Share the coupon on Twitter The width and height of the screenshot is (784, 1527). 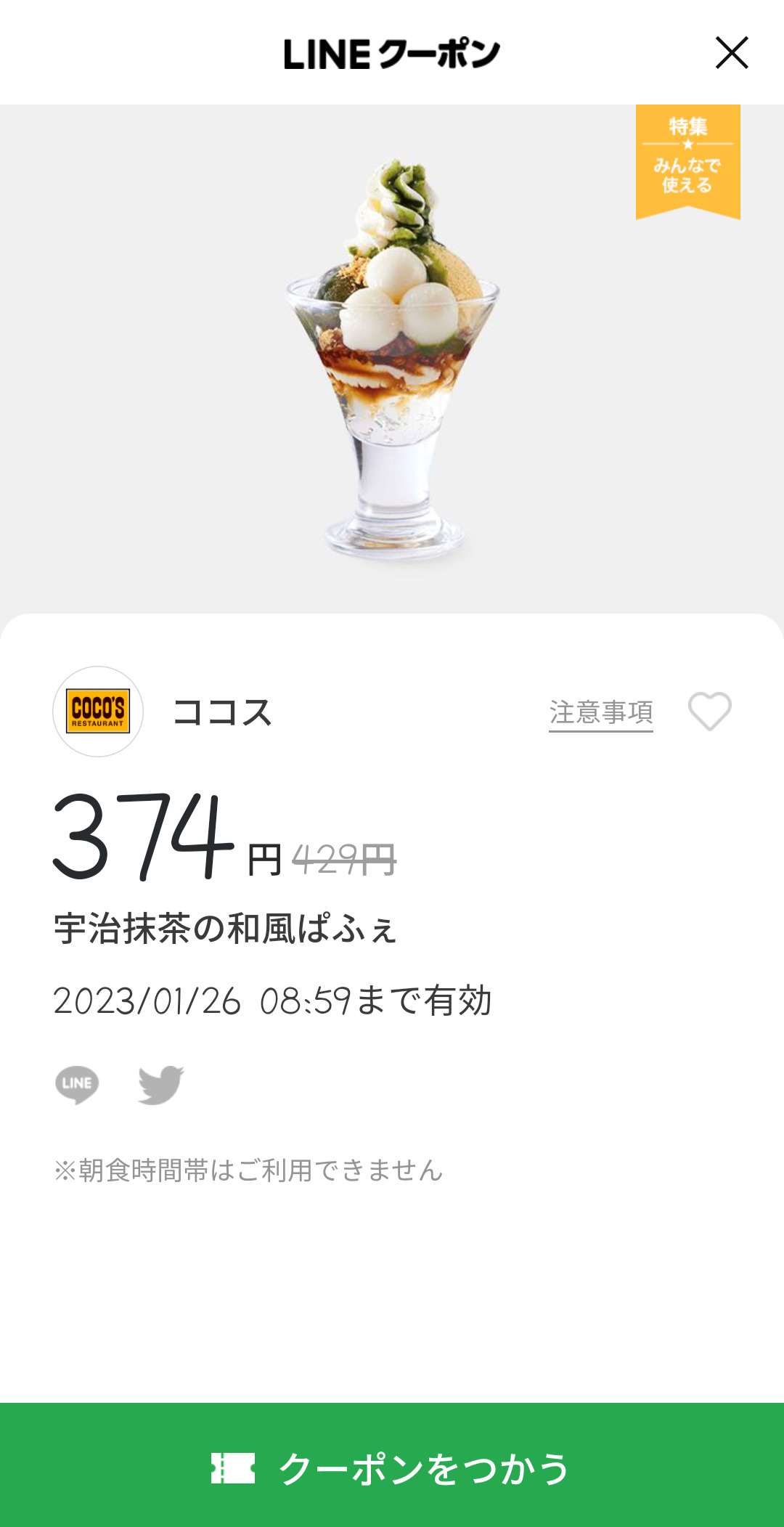click(160, 1085)
